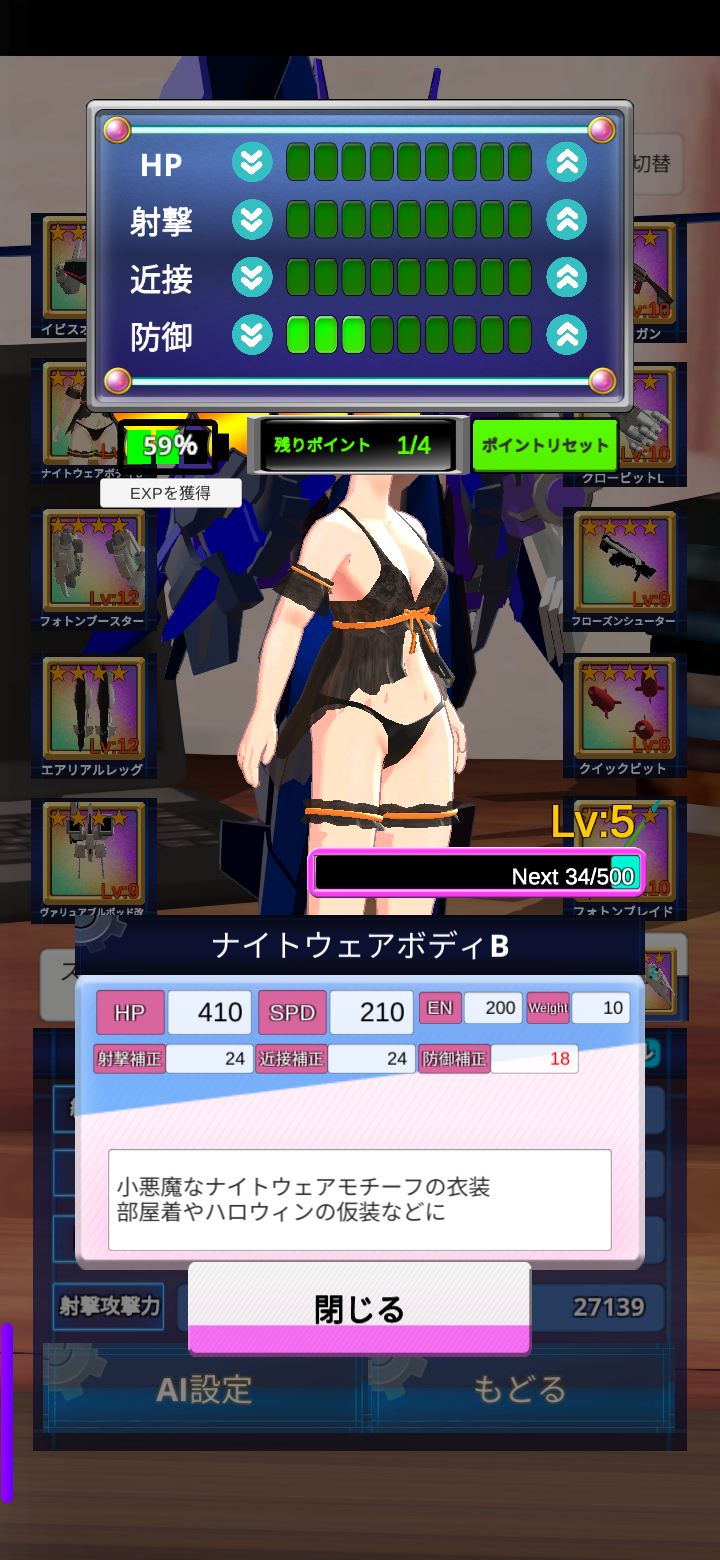Tap EXPを獲得 button
720x1560 pixels.
170,493
